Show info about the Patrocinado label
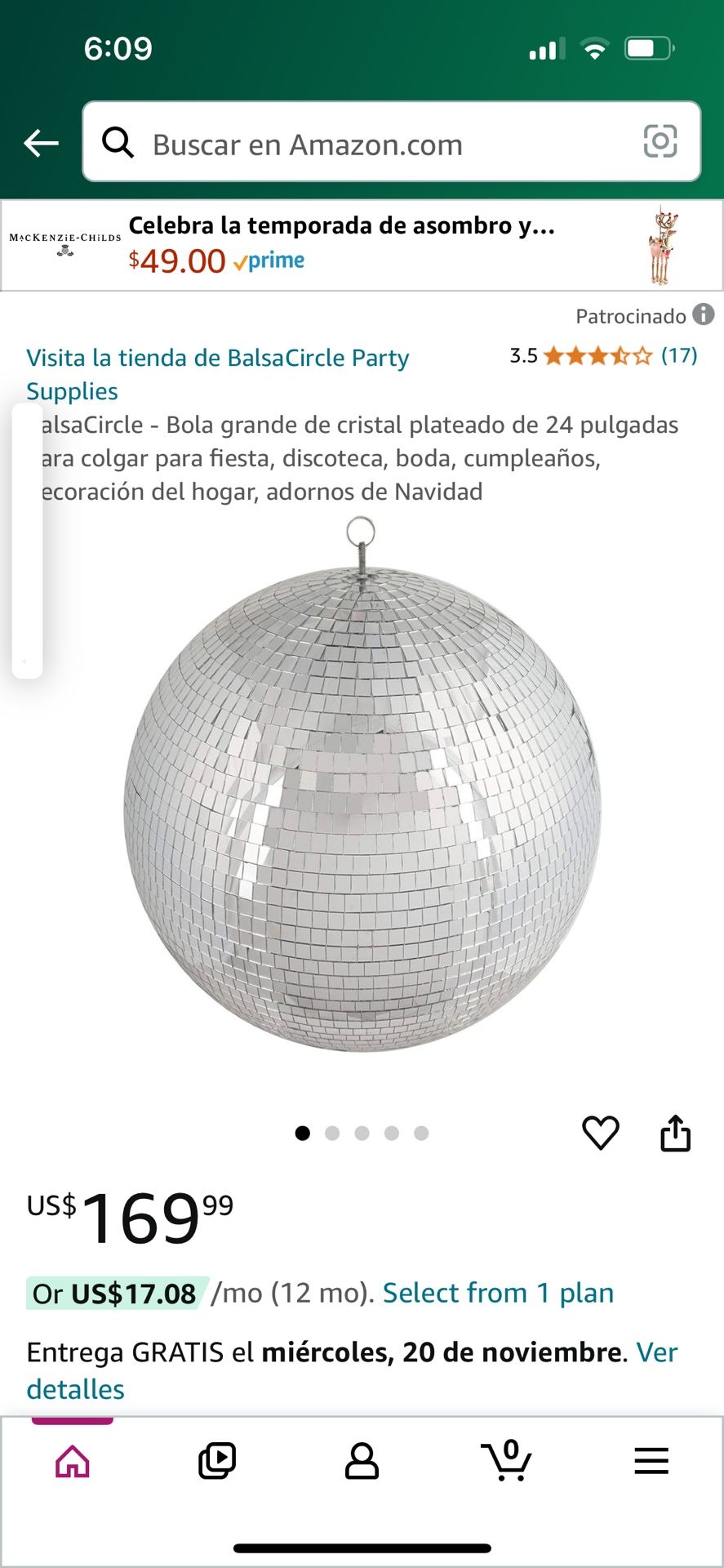Image resolution: width=724 pixels, height=1568 pixels. pyautogui.click(x=703, y=314)
